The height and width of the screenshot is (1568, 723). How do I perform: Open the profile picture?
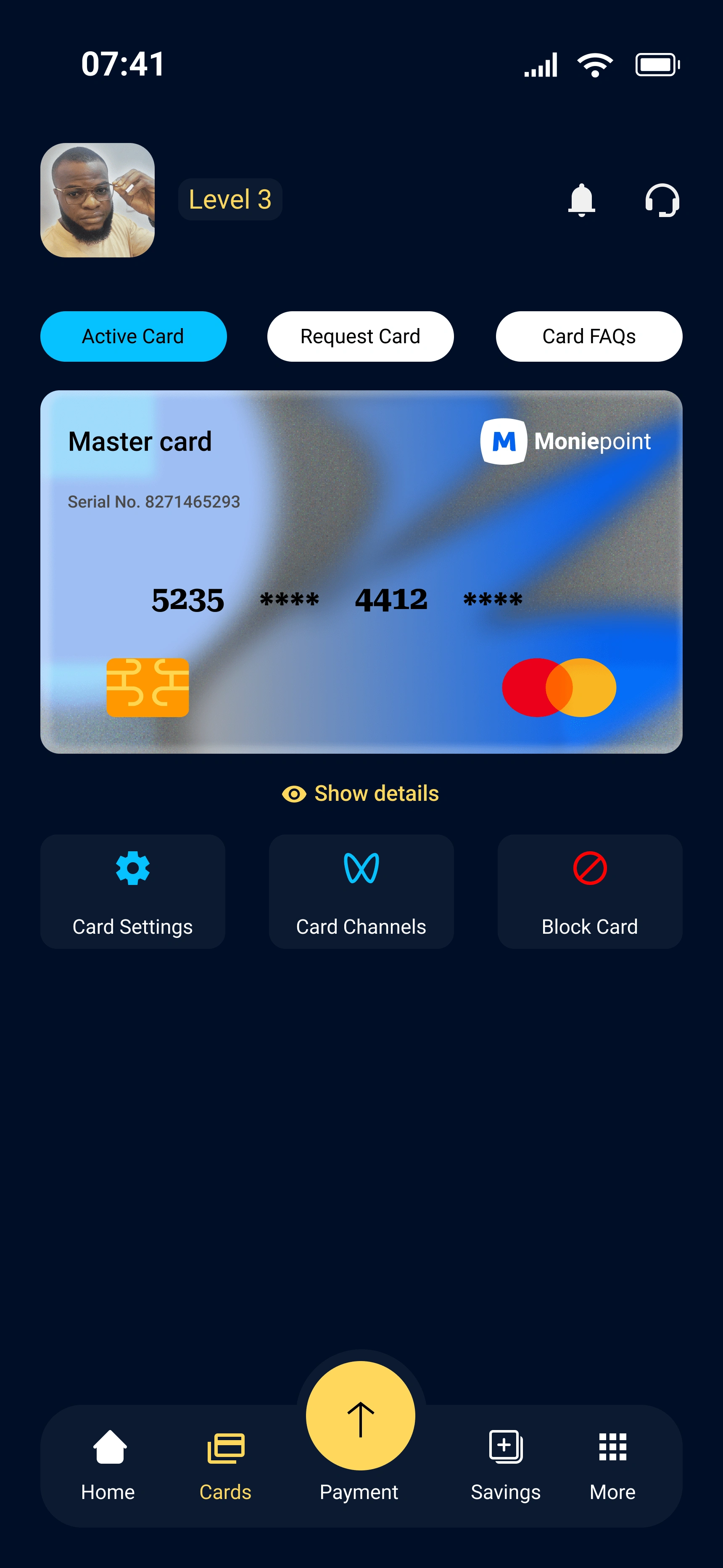point(98,200)
